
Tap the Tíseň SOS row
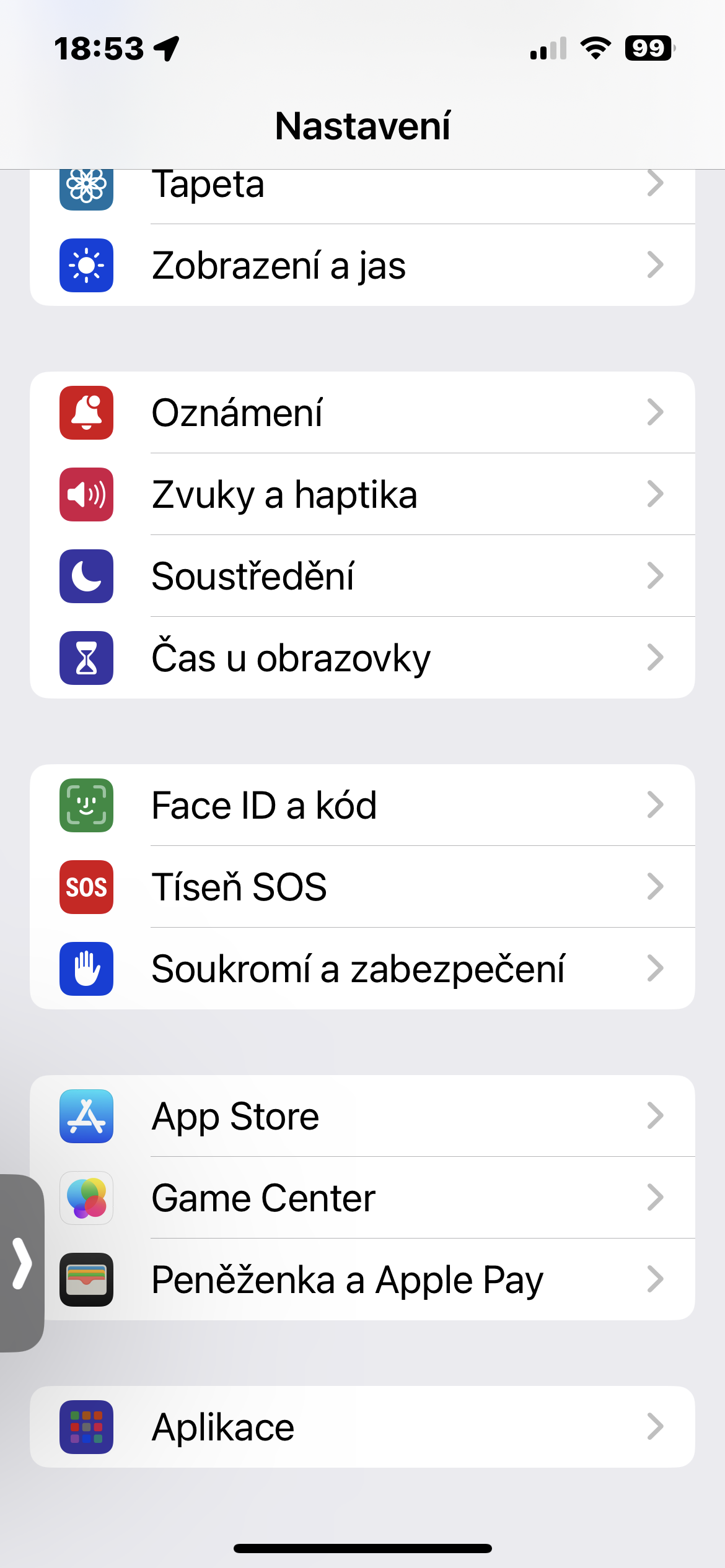[x=362, y=887]
